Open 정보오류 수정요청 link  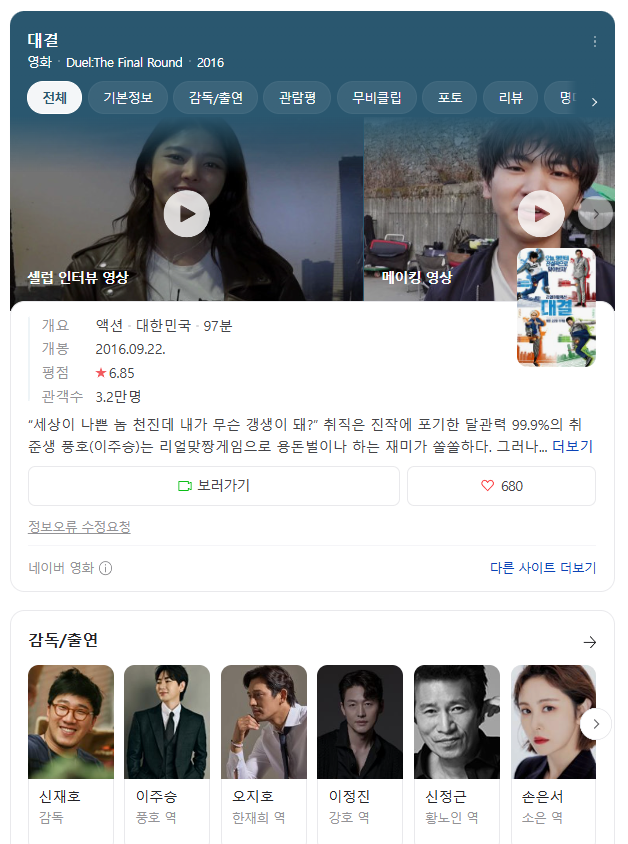coord(79,527)
